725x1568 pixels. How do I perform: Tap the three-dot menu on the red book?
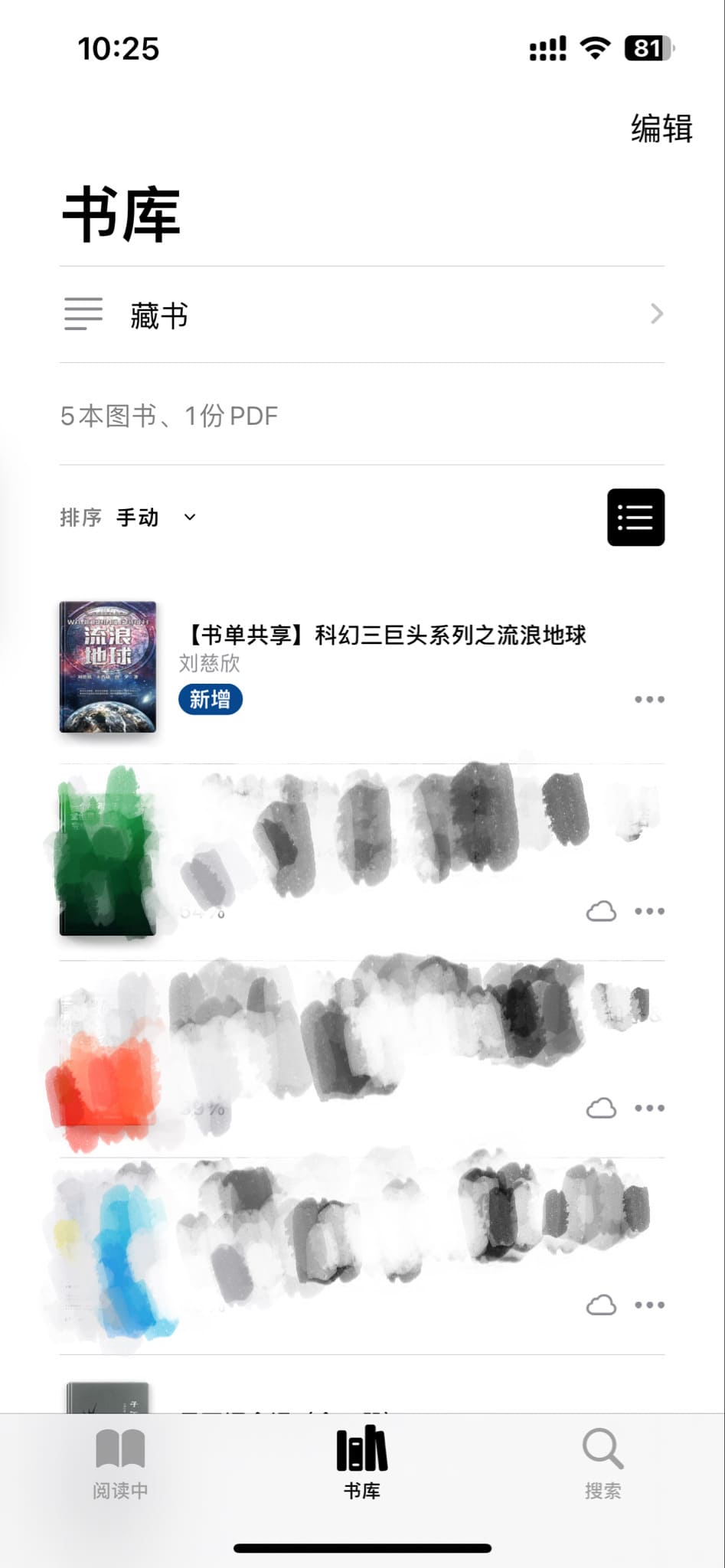tap(649, 1106)
